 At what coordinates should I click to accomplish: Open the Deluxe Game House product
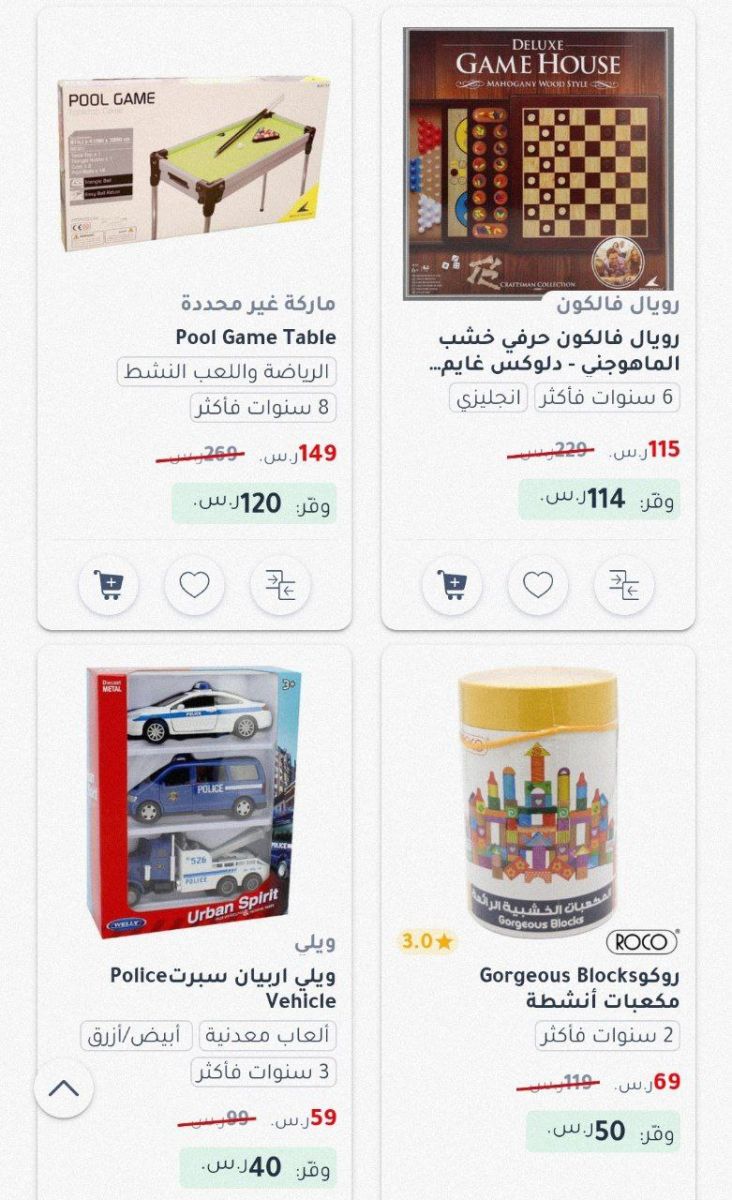click(538, 163)
